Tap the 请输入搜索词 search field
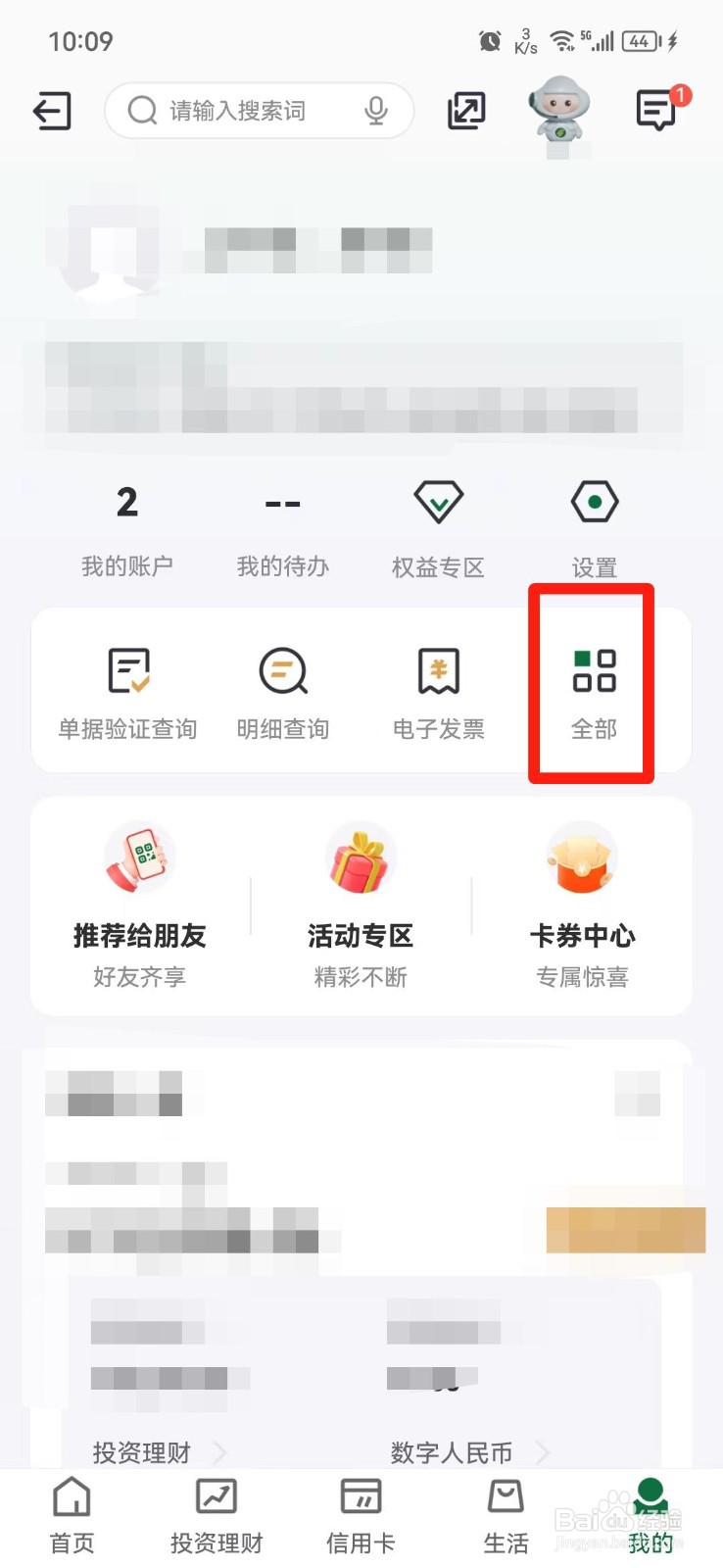Screen dimensions: 723x1568 tap(245, 111)
